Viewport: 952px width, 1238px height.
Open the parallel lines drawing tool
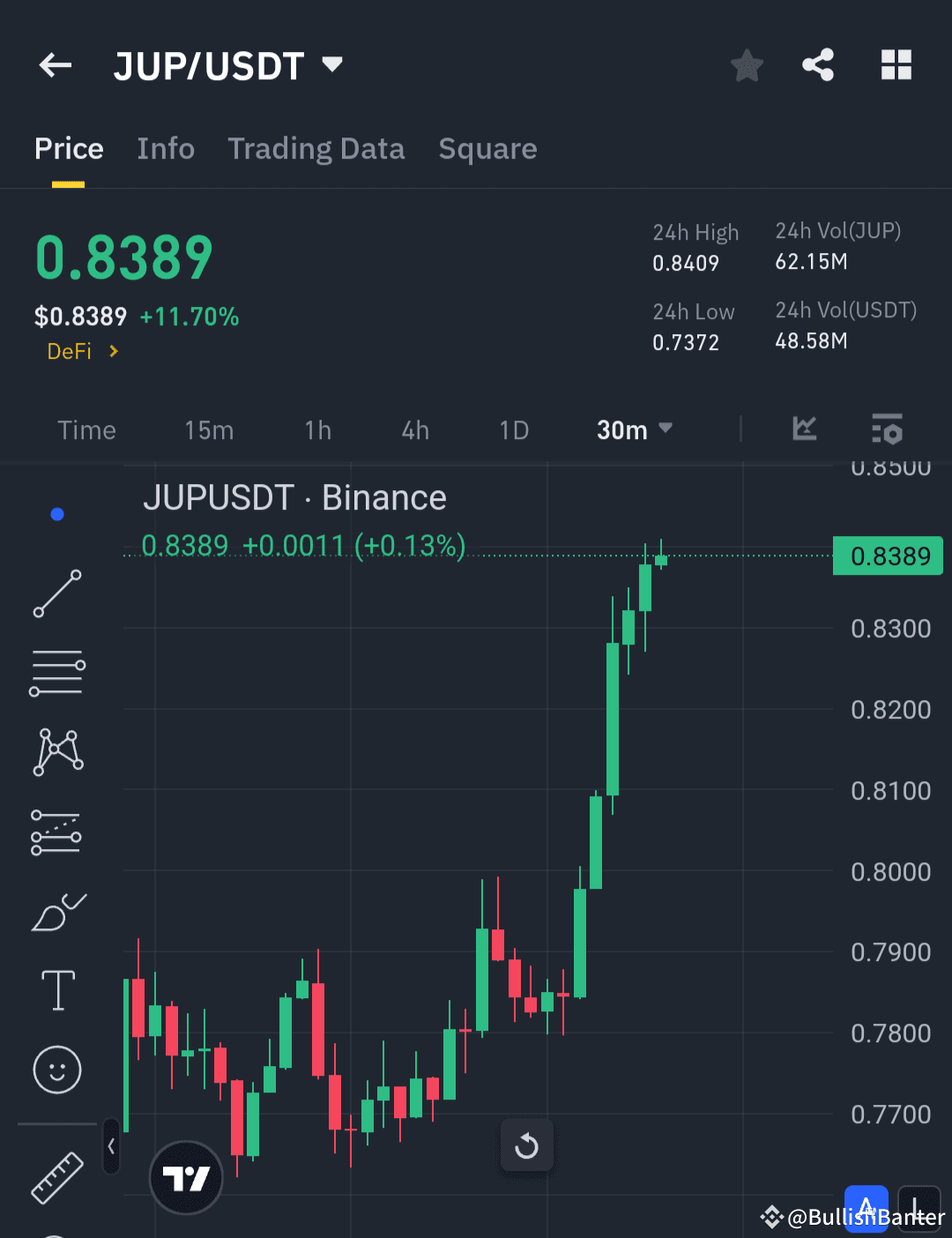[x=56, y=673]
